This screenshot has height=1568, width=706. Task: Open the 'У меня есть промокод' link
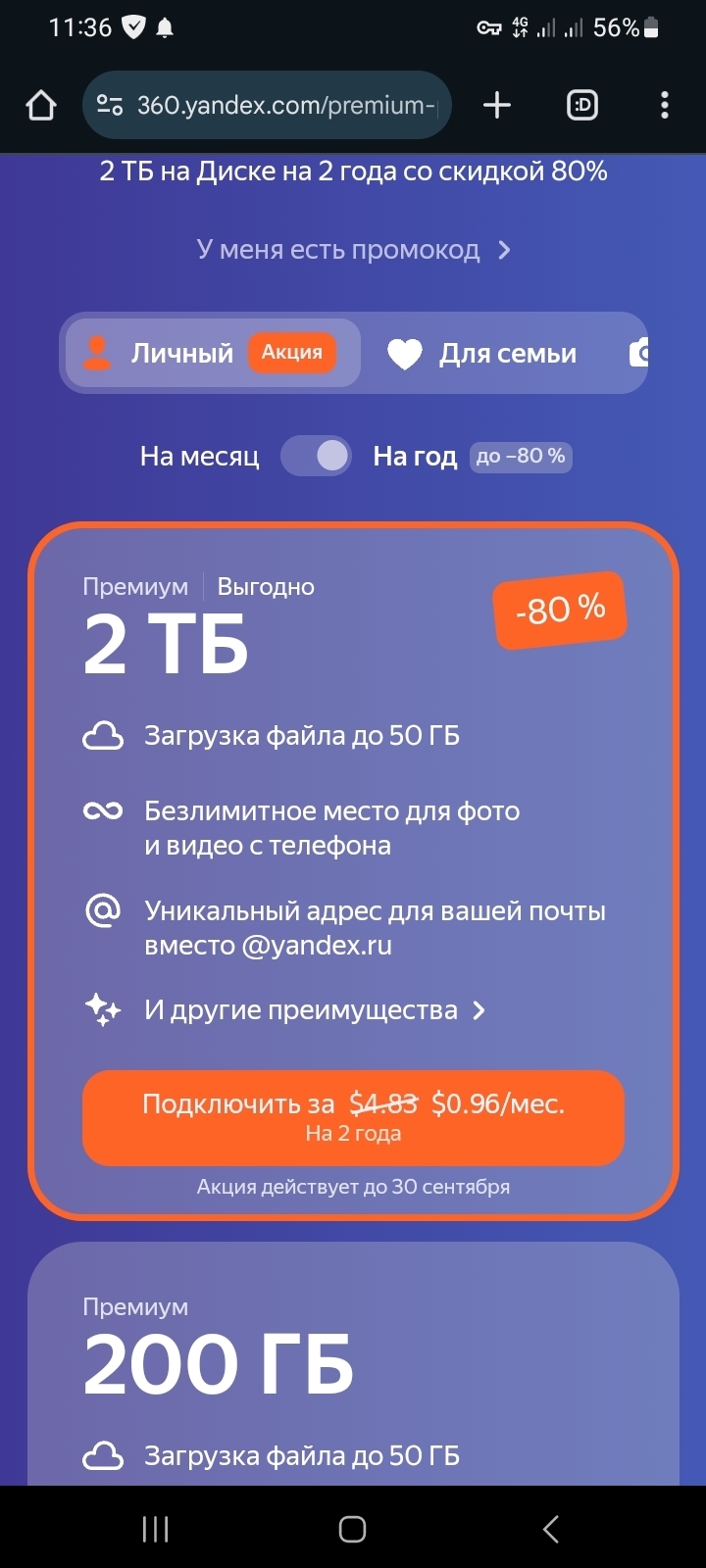(x=353, y=250)
